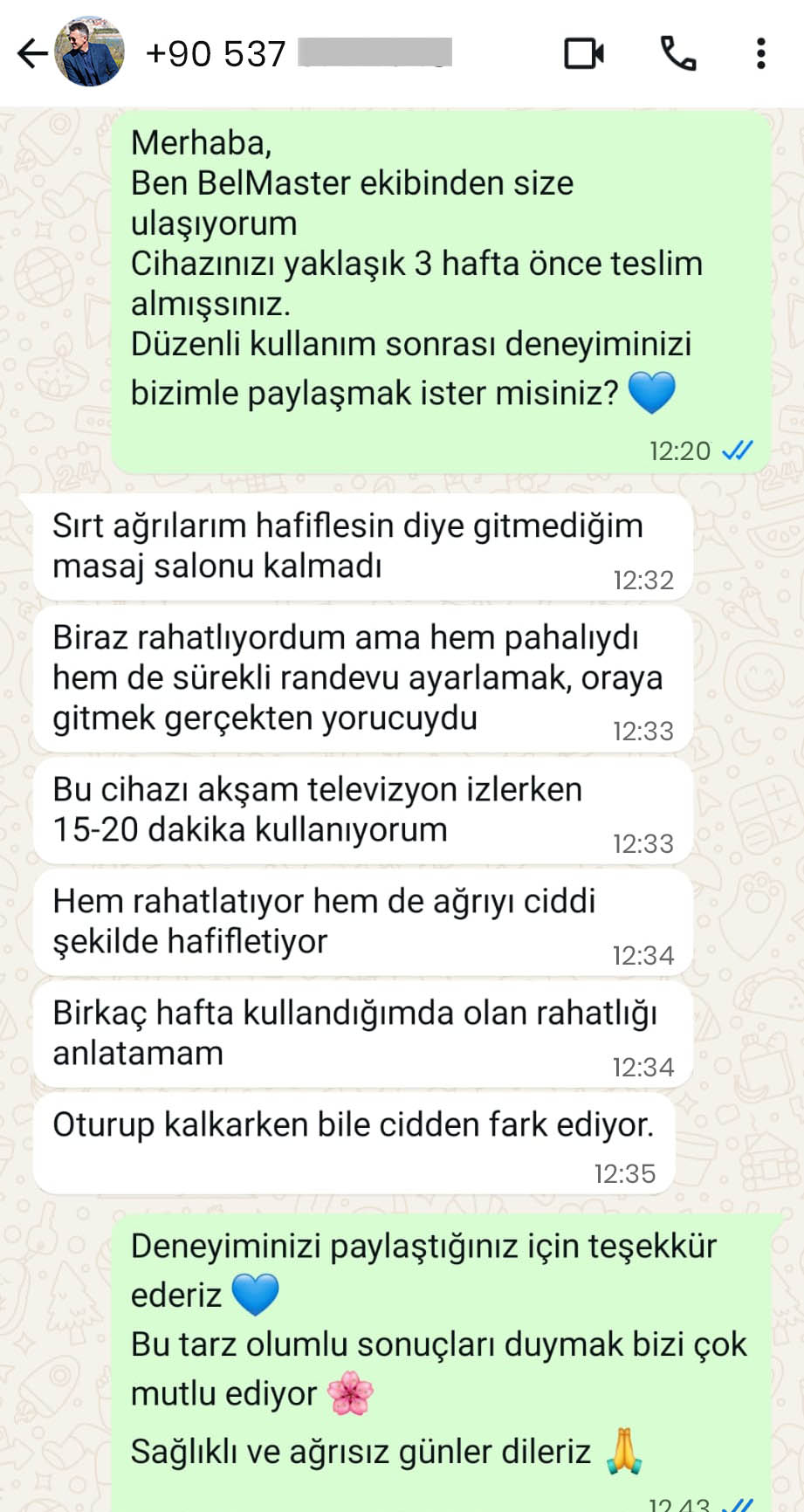Viewport: 804px width, 1512px height.
Task: Start a voice call
Action: [677, 53]
